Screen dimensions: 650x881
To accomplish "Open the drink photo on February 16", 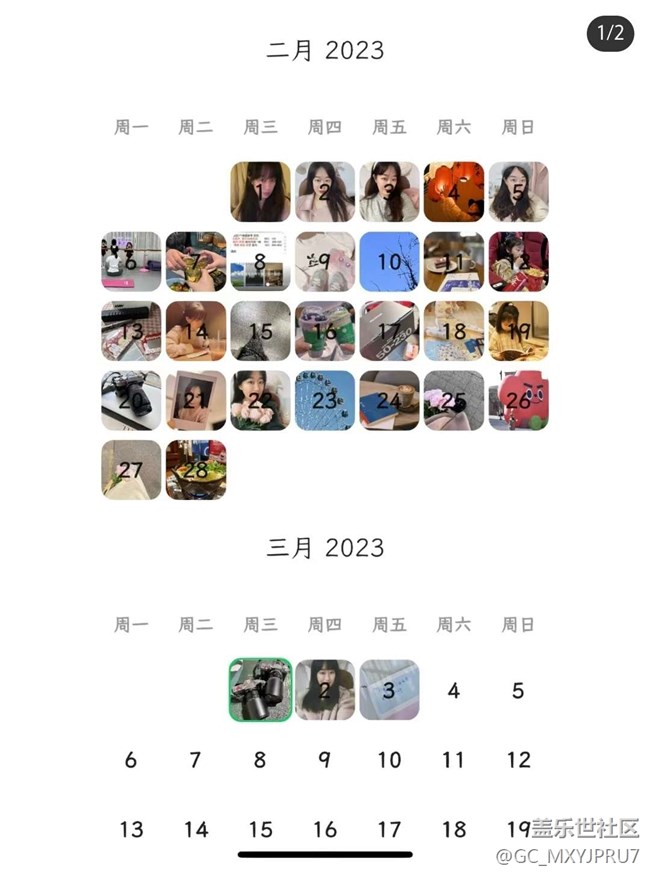I will click(324, 331).
